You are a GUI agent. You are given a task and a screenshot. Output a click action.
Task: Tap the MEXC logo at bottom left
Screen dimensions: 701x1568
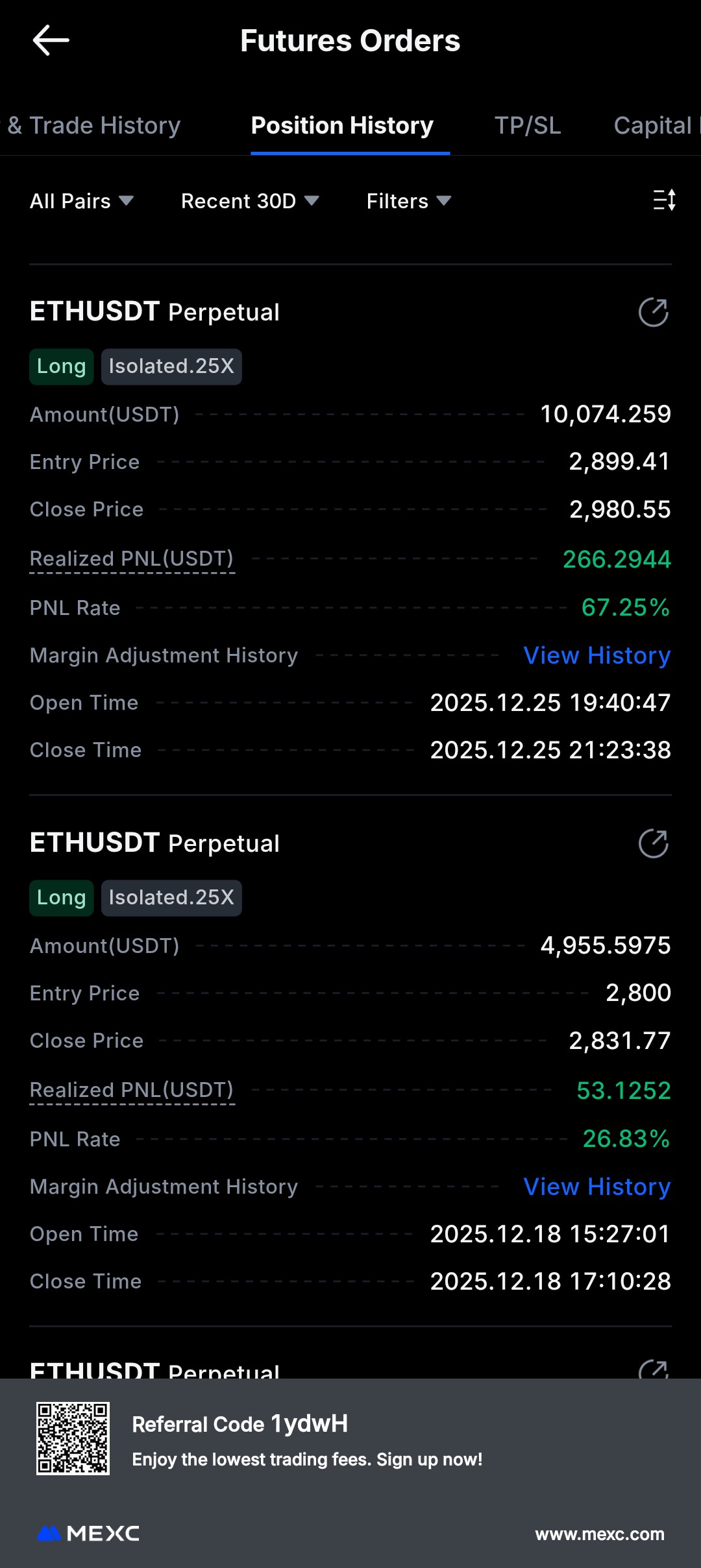coord(88,1534)
